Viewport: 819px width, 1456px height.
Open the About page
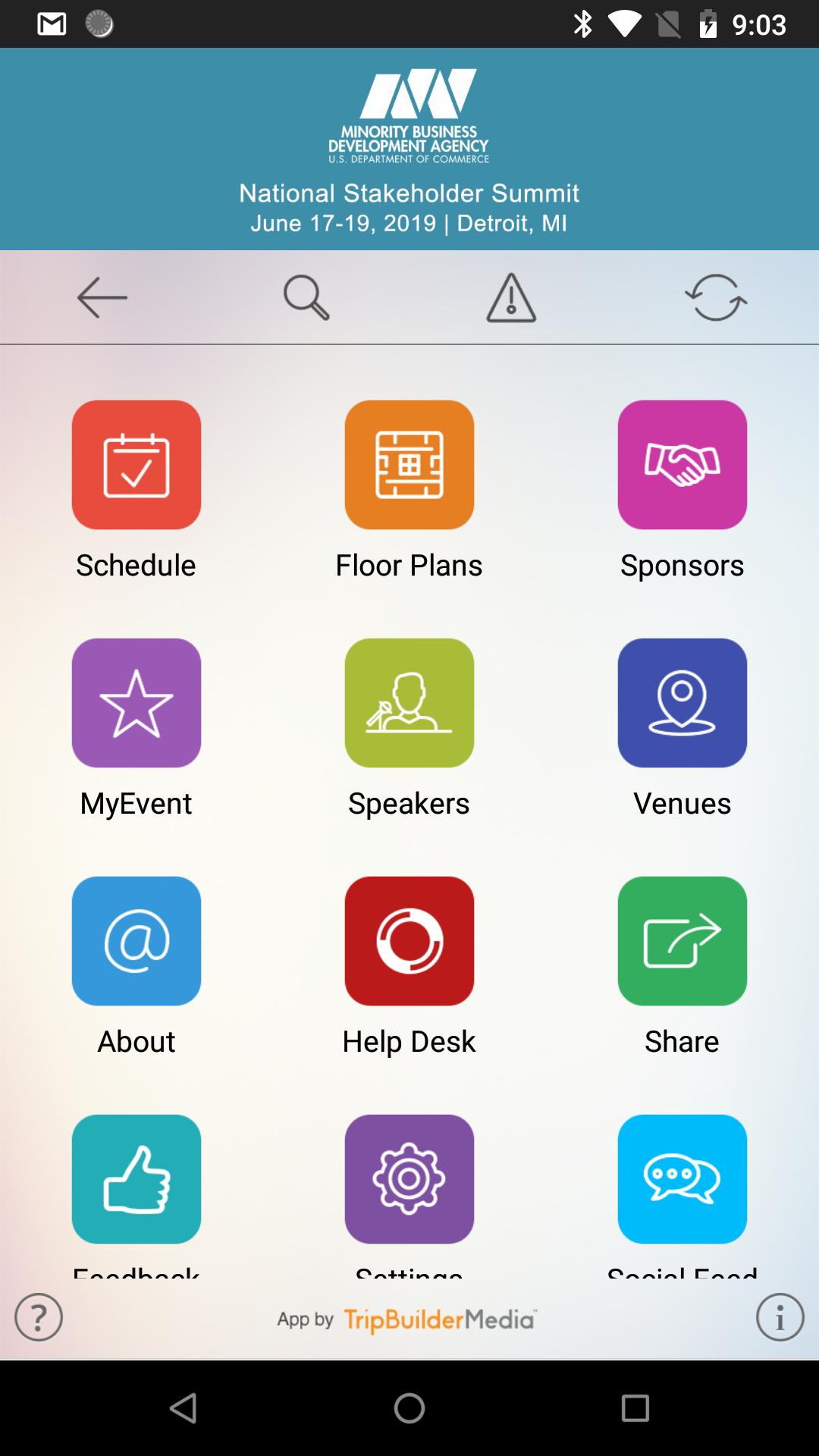pos(136,941)
